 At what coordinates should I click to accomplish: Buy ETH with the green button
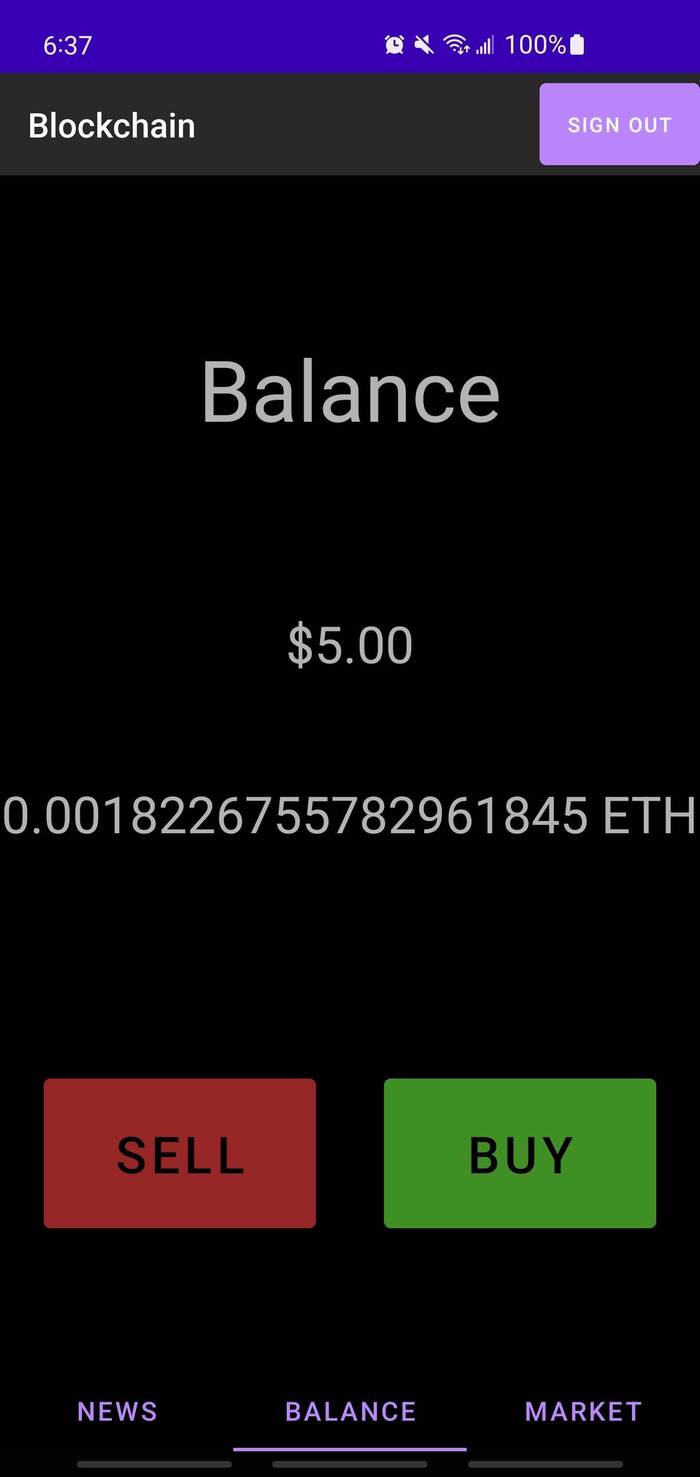(520, 1153)
